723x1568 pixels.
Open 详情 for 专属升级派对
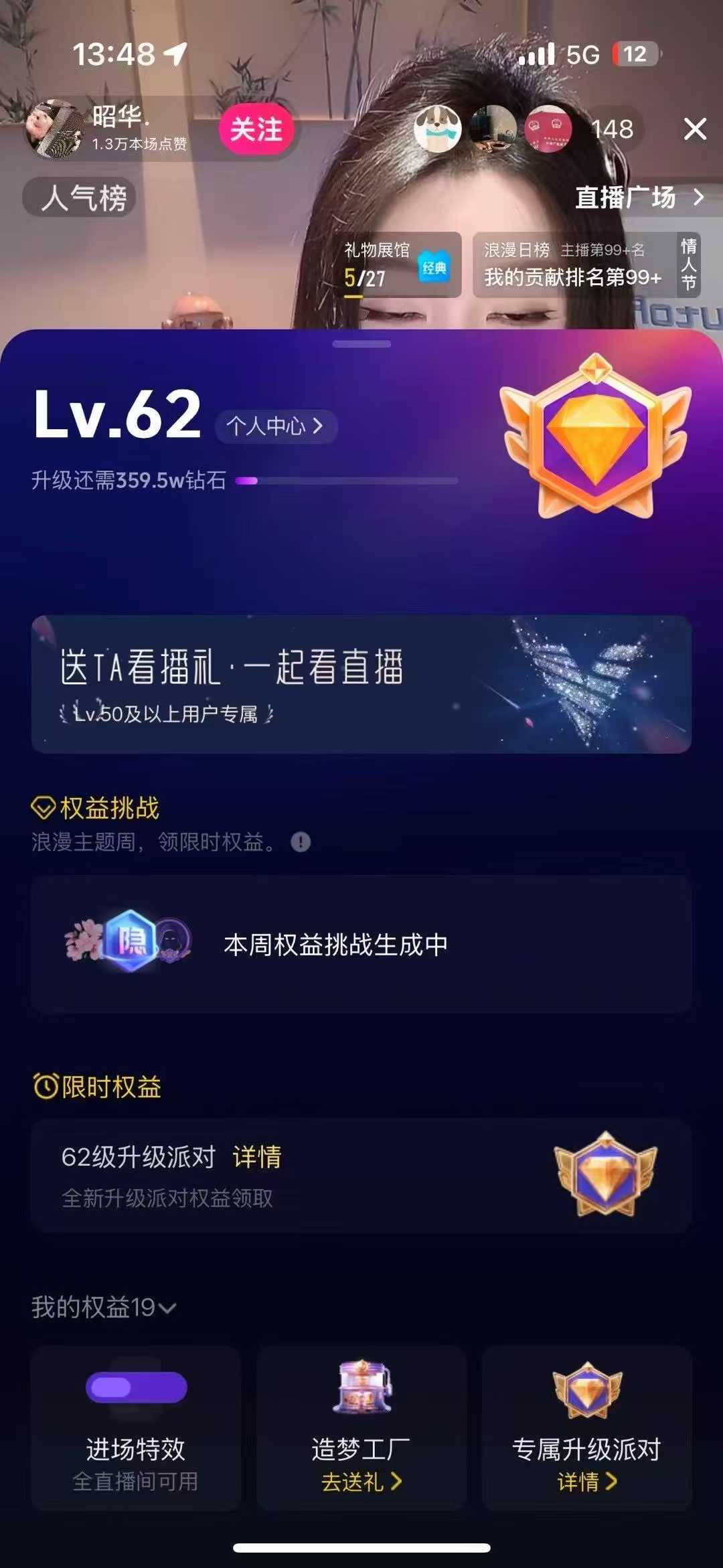[x=587, y=1482]
